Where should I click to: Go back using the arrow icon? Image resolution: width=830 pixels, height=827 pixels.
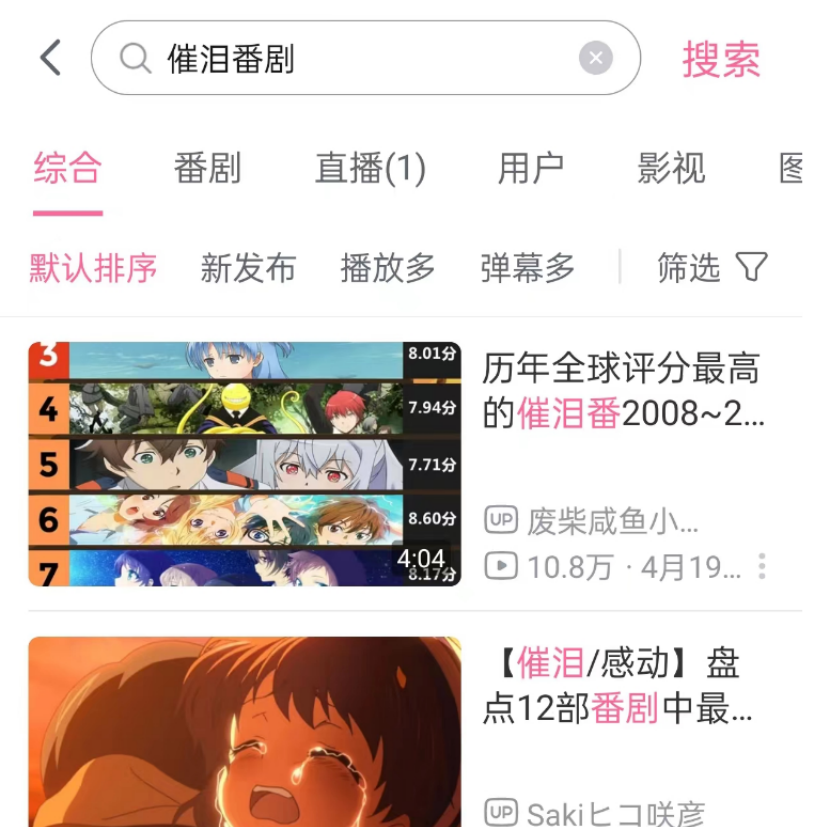[x=50, y=58]
